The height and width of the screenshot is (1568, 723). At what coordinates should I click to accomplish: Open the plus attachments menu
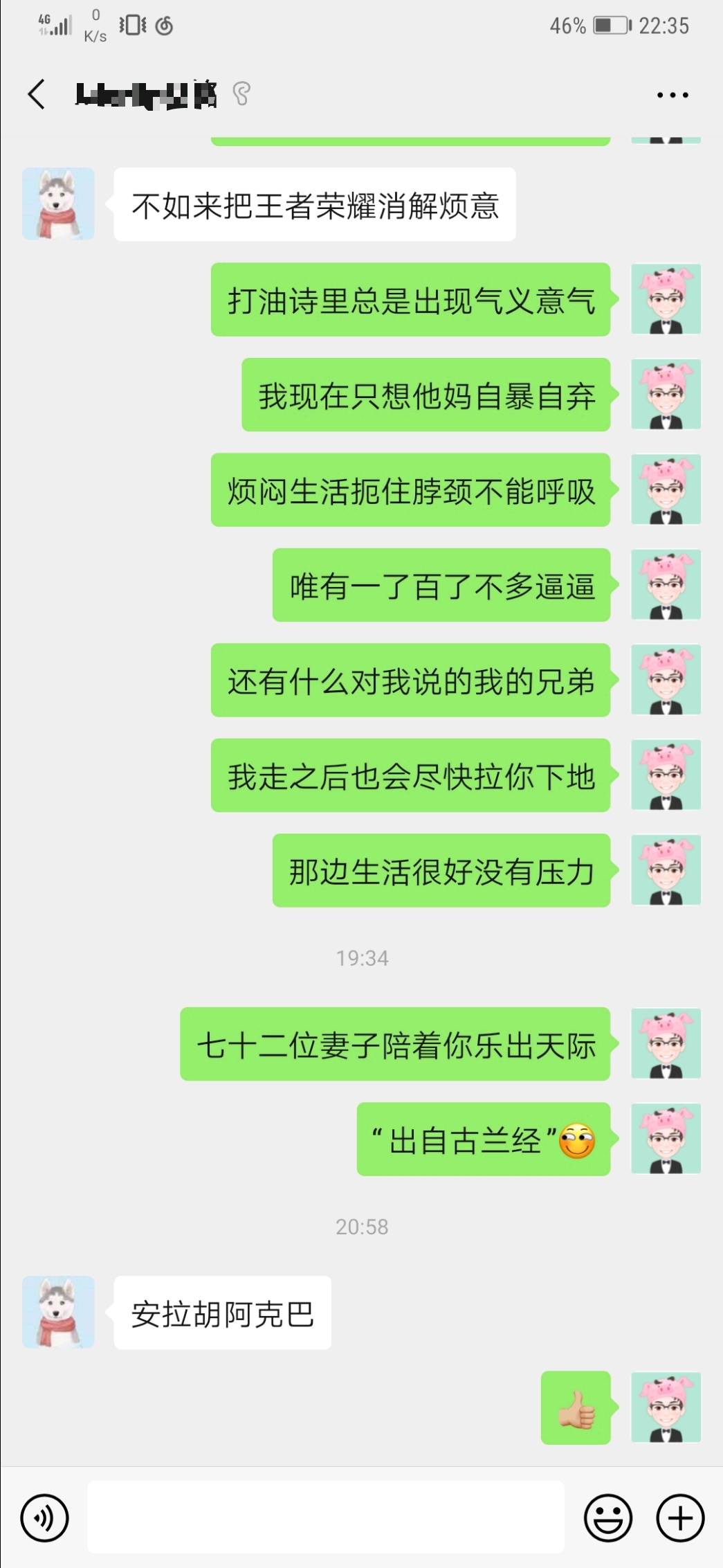pyautogui.click(x=680, y=1518)
